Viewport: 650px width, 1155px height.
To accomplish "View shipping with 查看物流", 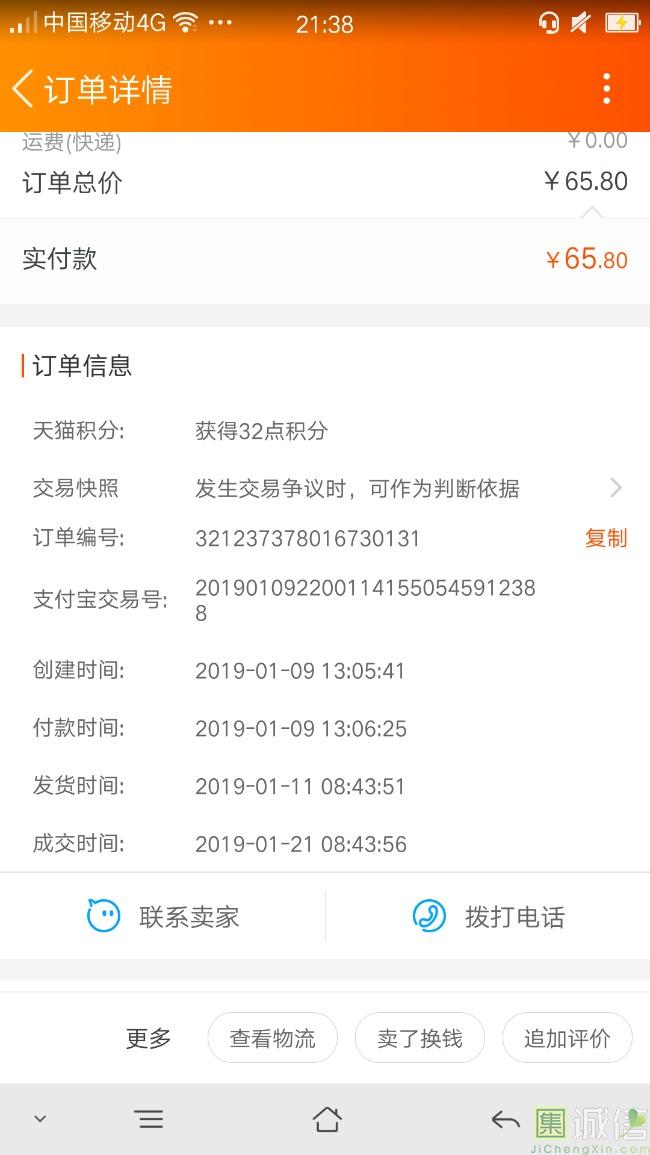I will 272,1038.
